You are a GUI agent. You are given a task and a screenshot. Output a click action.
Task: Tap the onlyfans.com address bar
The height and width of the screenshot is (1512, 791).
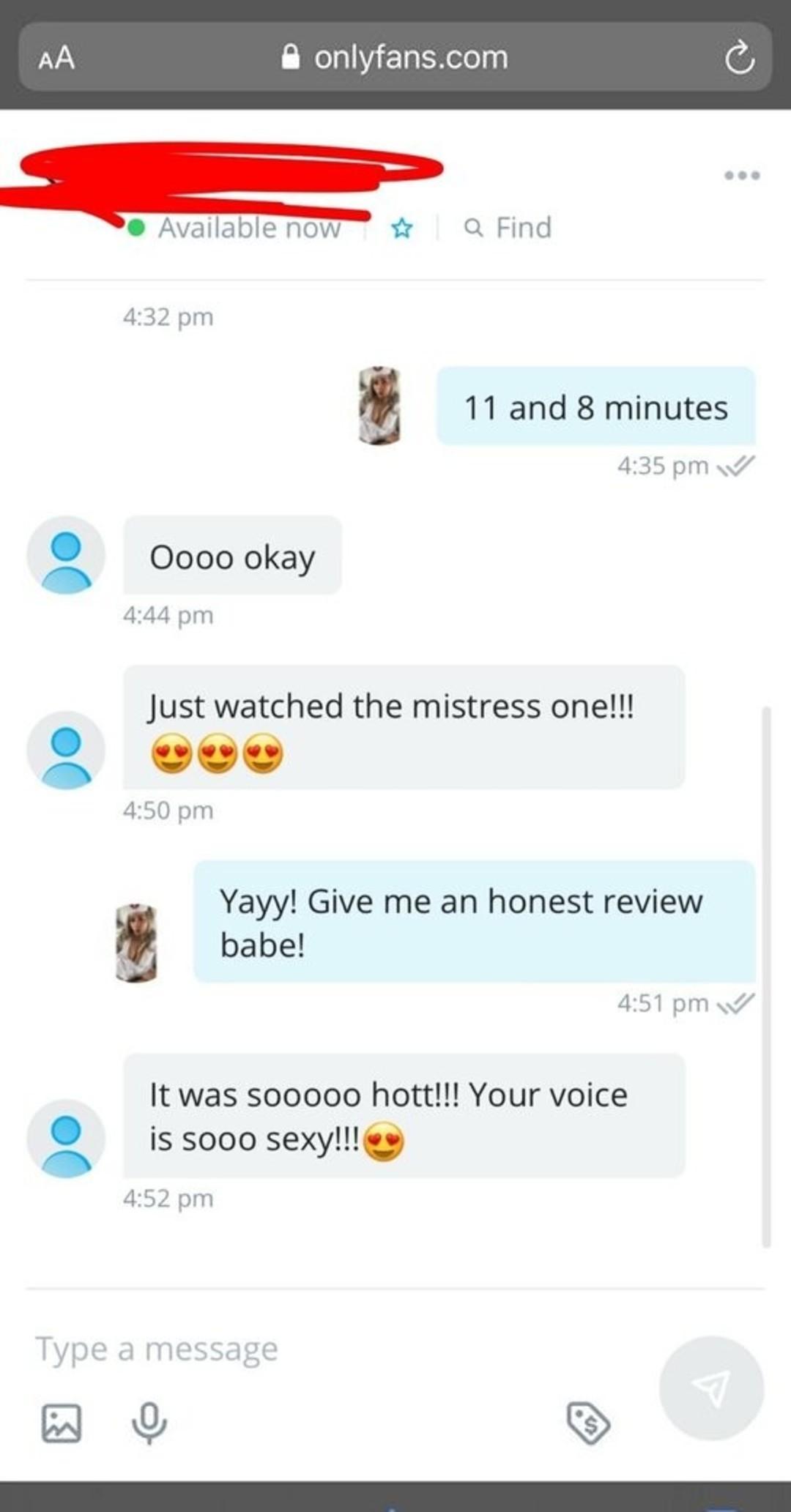tap(395, 58)
